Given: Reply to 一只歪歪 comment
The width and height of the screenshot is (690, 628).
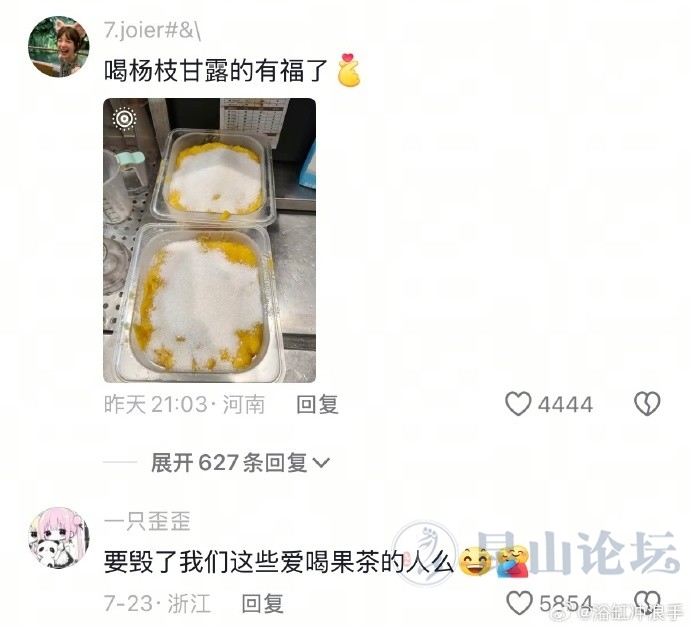Looking at the screenshot, I should [263, 603].
